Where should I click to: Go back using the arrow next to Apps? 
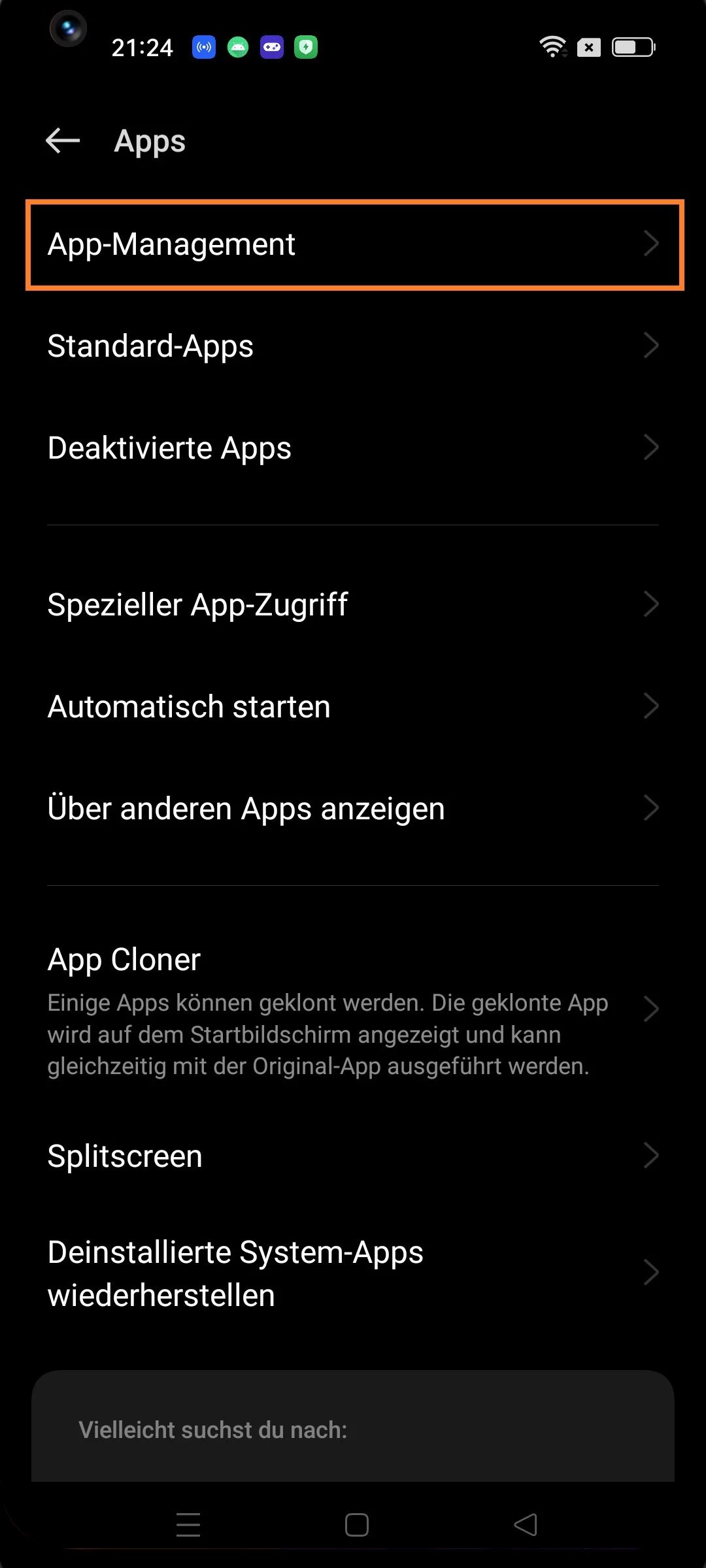click(x=63, y=140)
